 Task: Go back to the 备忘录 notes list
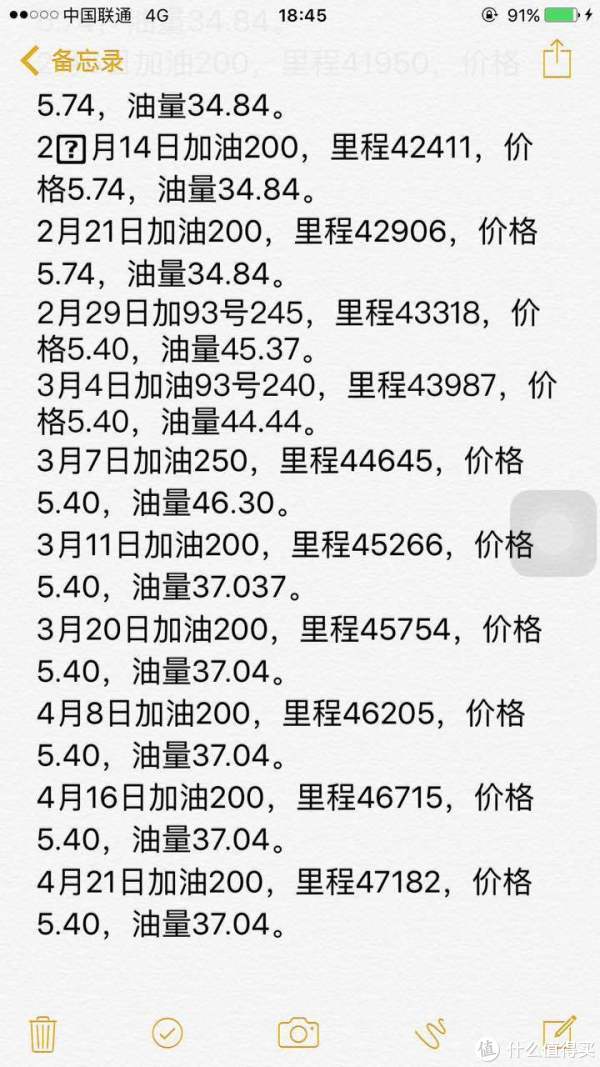click(x=72, y=61)
